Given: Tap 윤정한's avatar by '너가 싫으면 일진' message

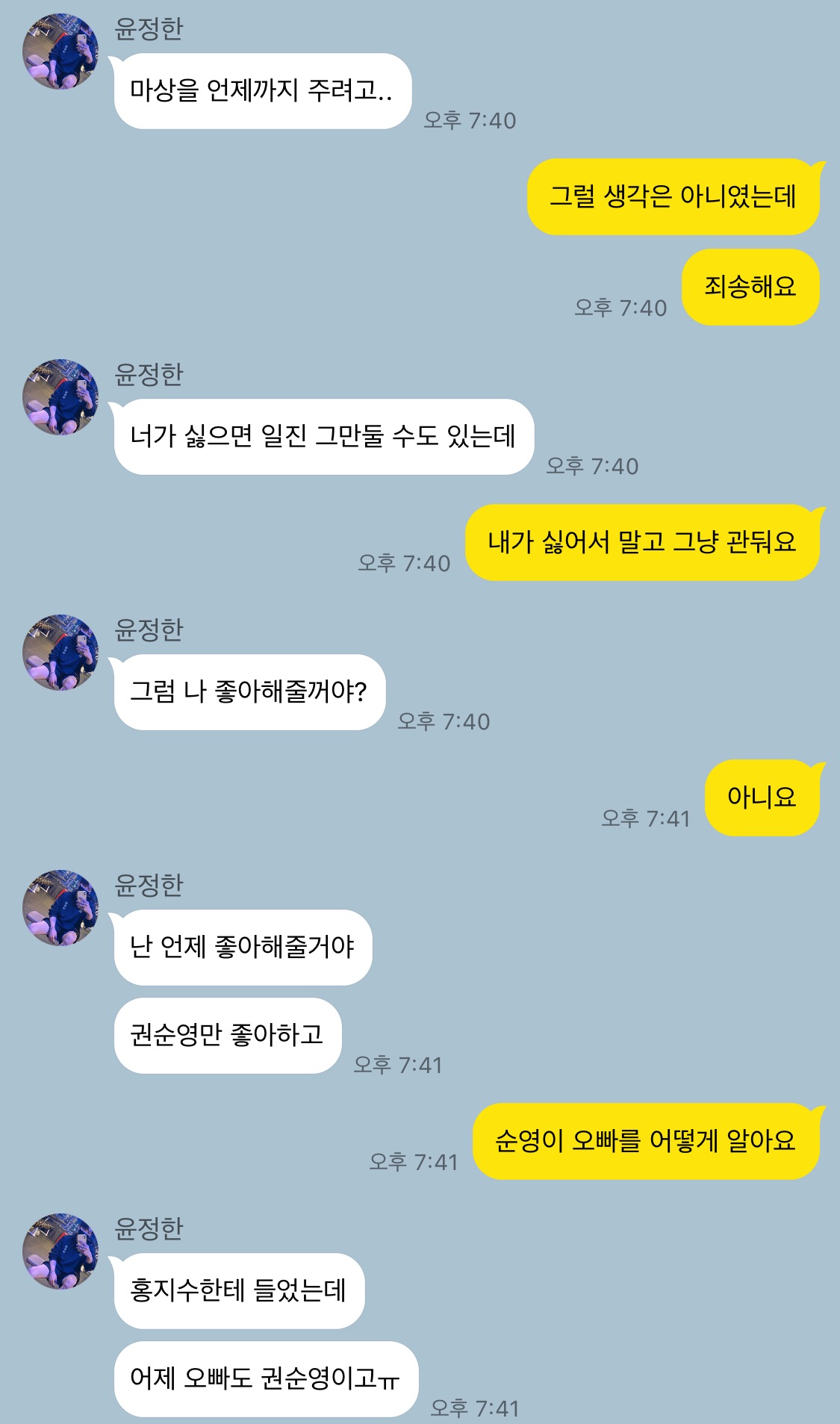Looking at the screenshot, I should tap(60, 397).
